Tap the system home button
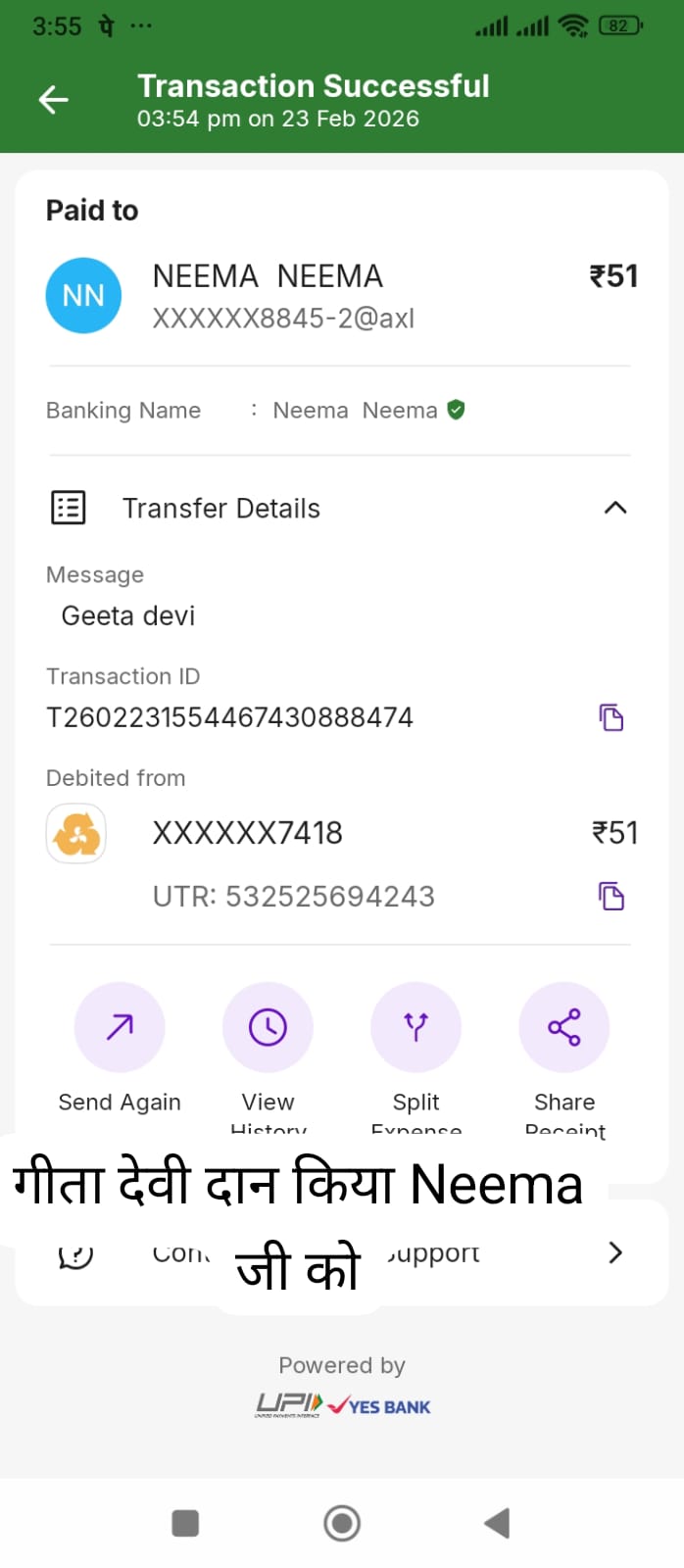 pyautogui.click(x=342, y=1523)
